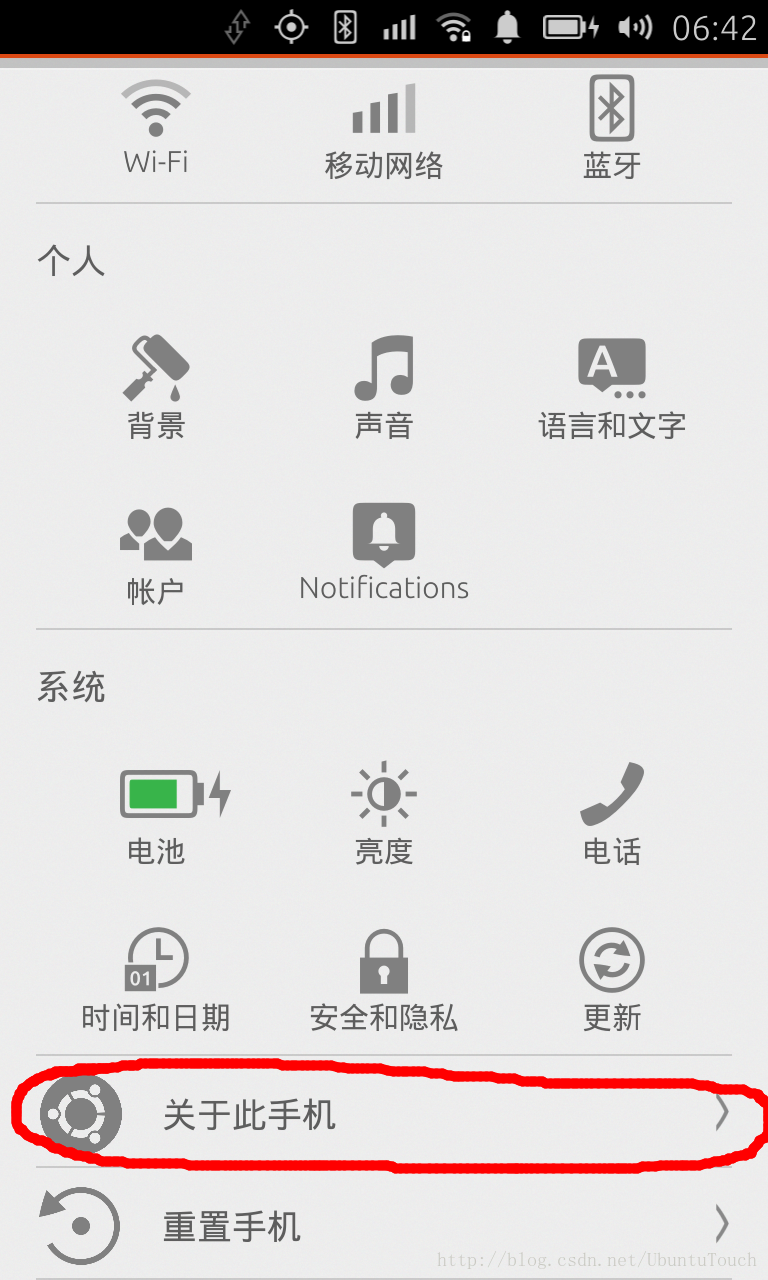This screenshot has height=1280, width=768.
Task: Open 安全和隐私 security and privacy
Action: coord(384,979)
